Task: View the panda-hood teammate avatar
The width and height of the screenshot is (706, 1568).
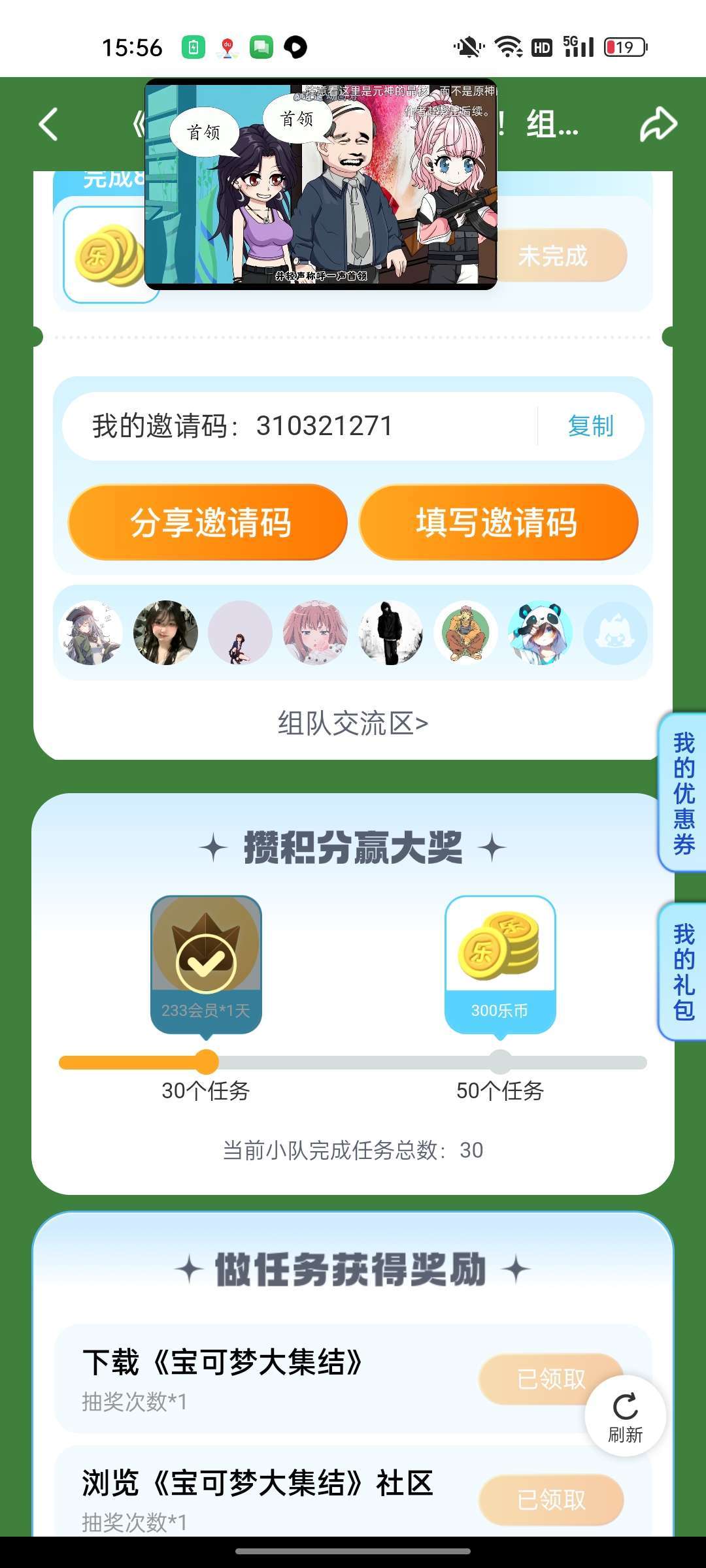Action: 540,632
